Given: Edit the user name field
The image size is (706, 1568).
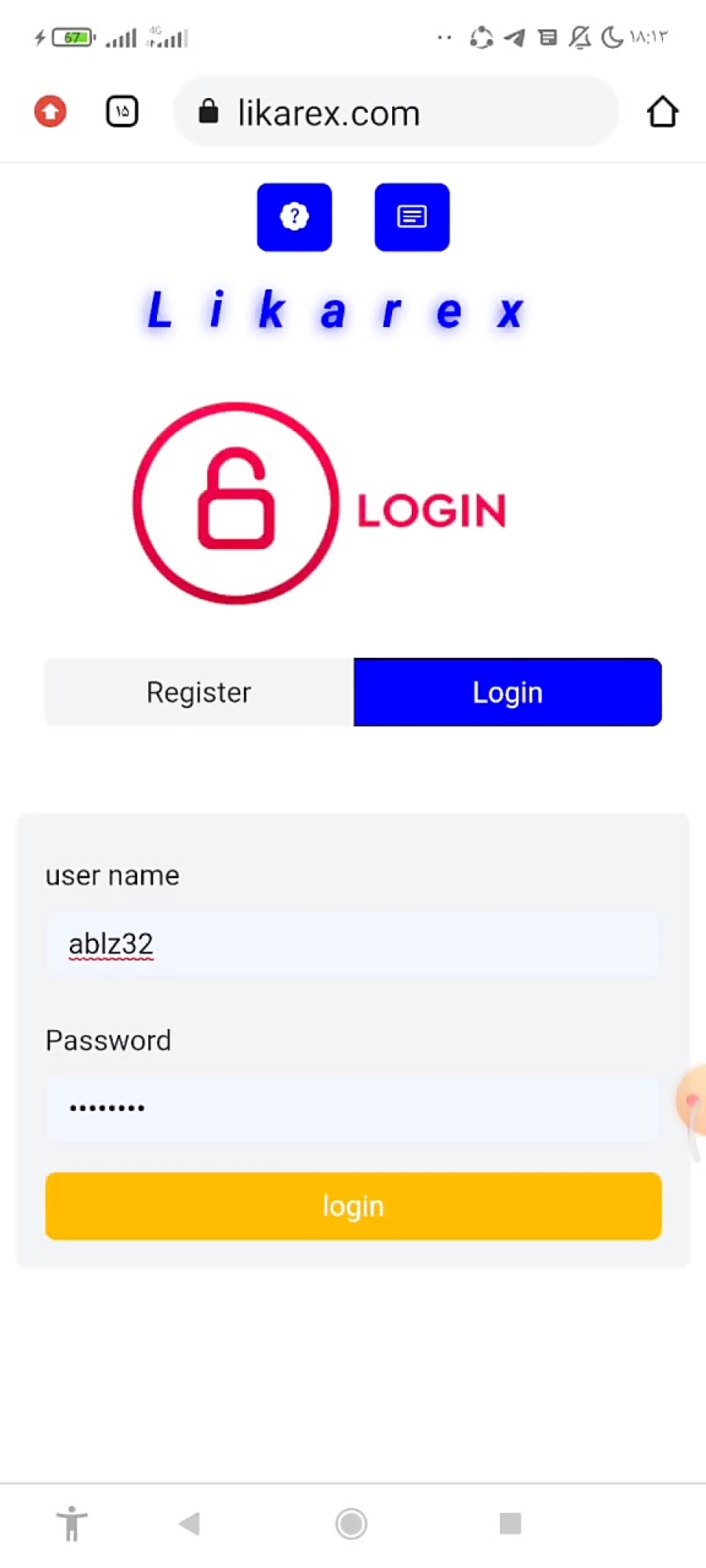Looking at the screenshot, I should 353,944.
